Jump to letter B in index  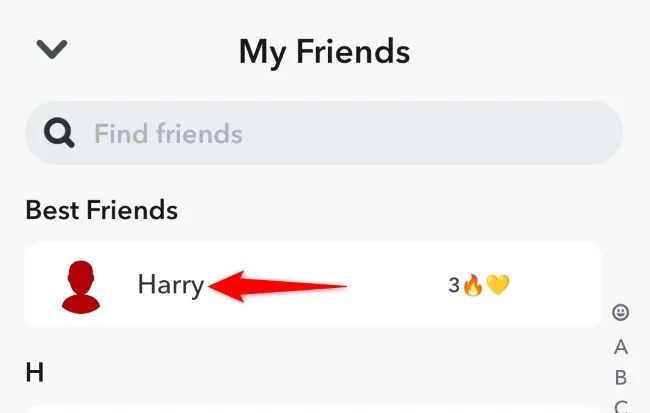click(621, 377)
